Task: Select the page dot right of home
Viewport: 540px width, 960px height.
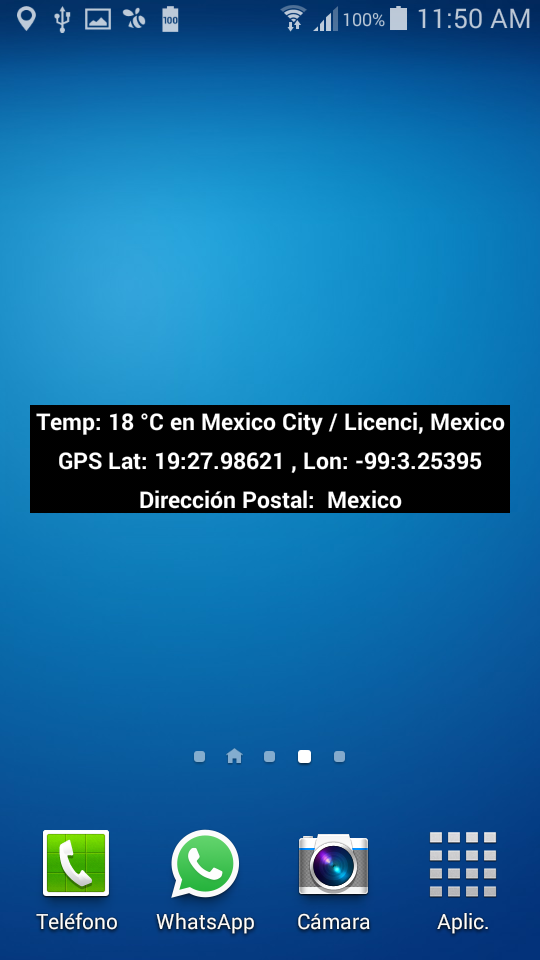Action: (269, 757)
